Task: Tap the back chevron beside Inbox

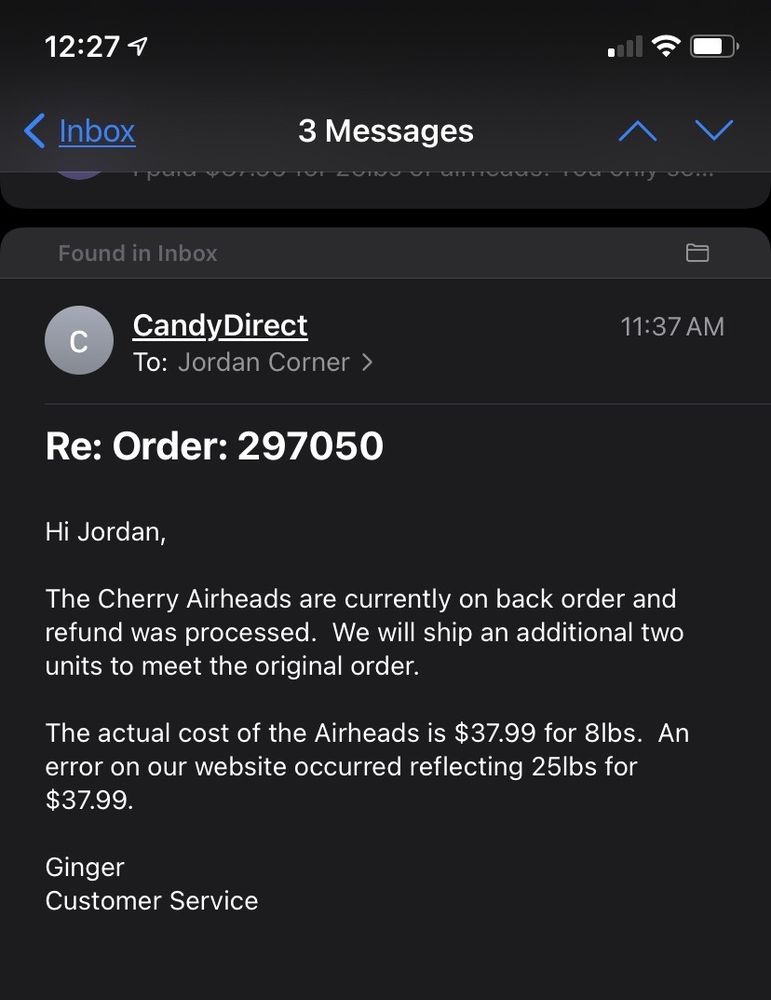Action: (x=35, y=130)
